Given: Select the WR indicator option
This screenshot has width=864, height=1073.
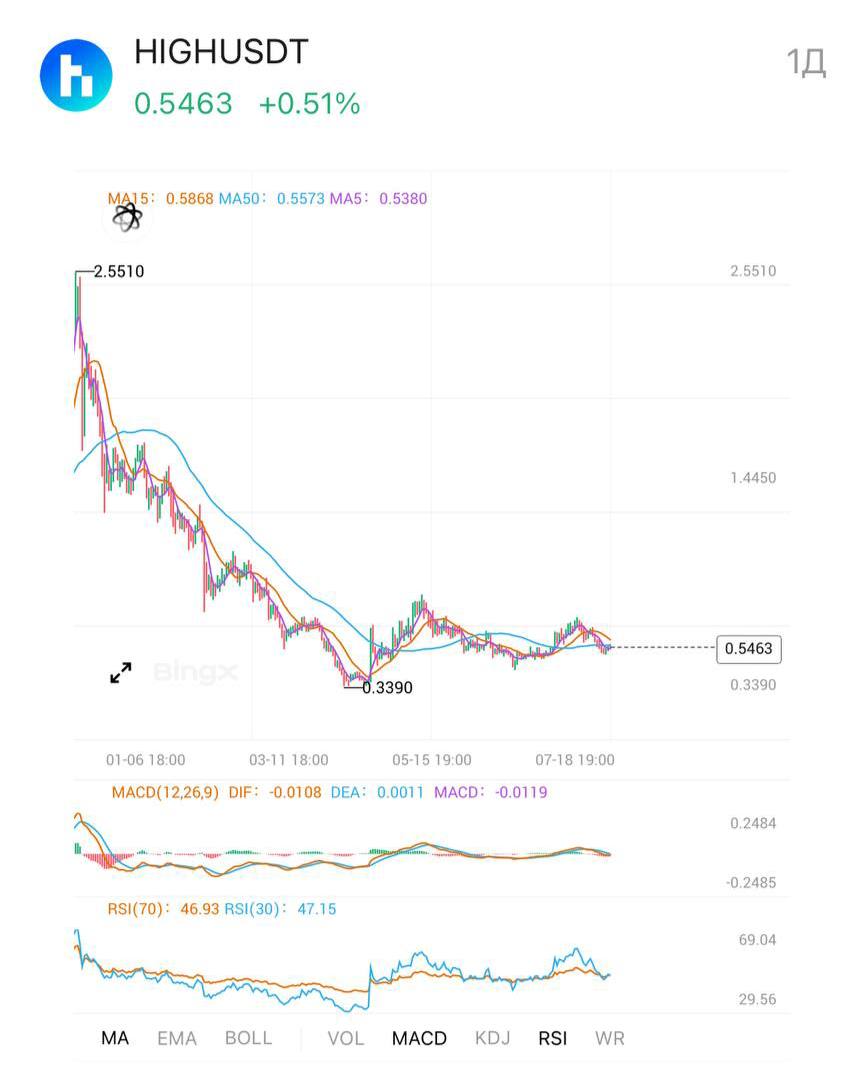Looking at the screenshot, I should pos(611,1038).
